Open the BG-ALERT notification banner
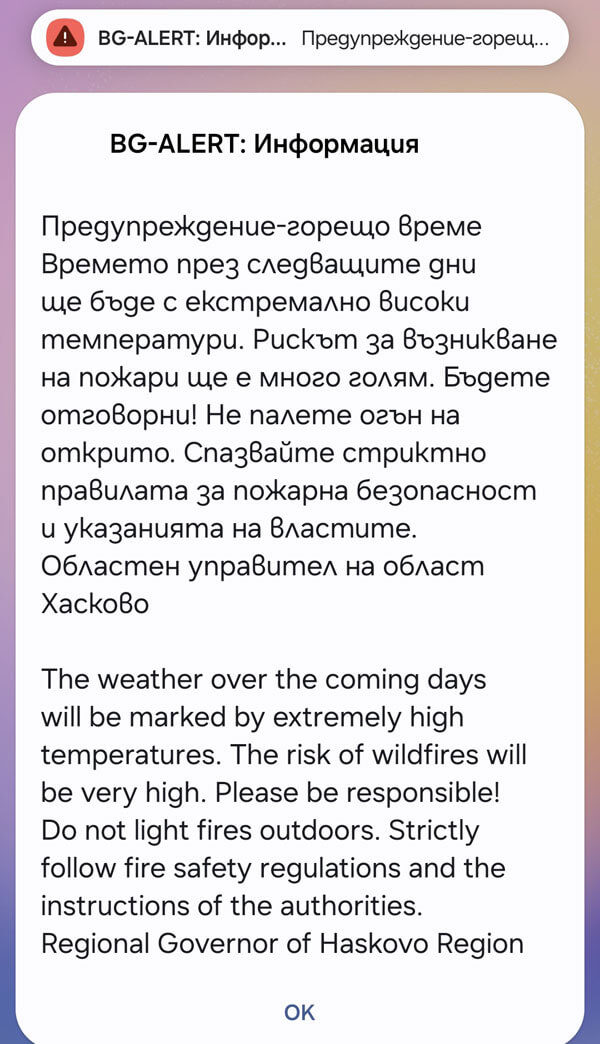This screenshot has width=600, height=1044. tap(300, 39)
